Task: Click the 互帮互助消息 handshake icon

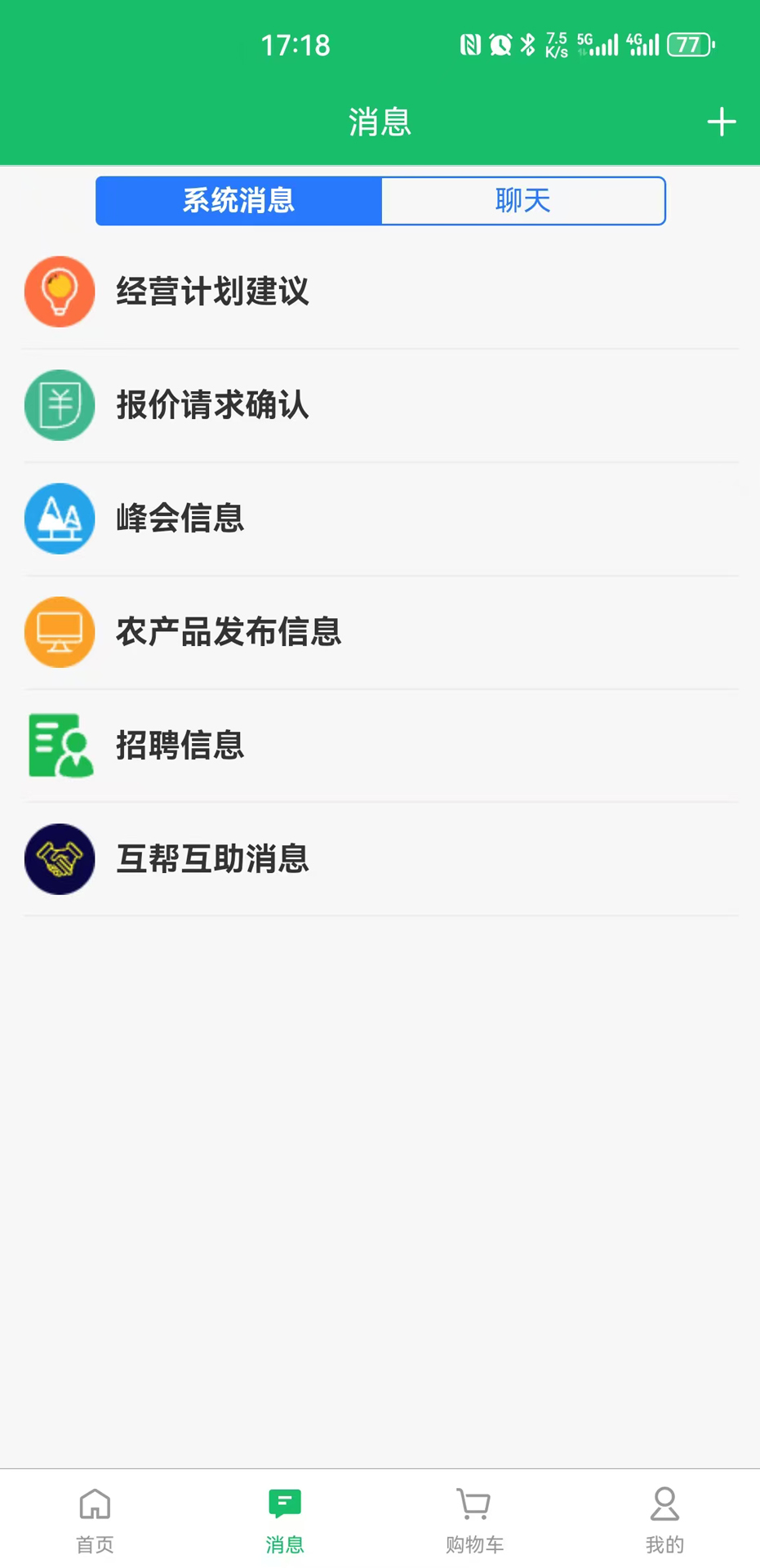Action: 59,859
